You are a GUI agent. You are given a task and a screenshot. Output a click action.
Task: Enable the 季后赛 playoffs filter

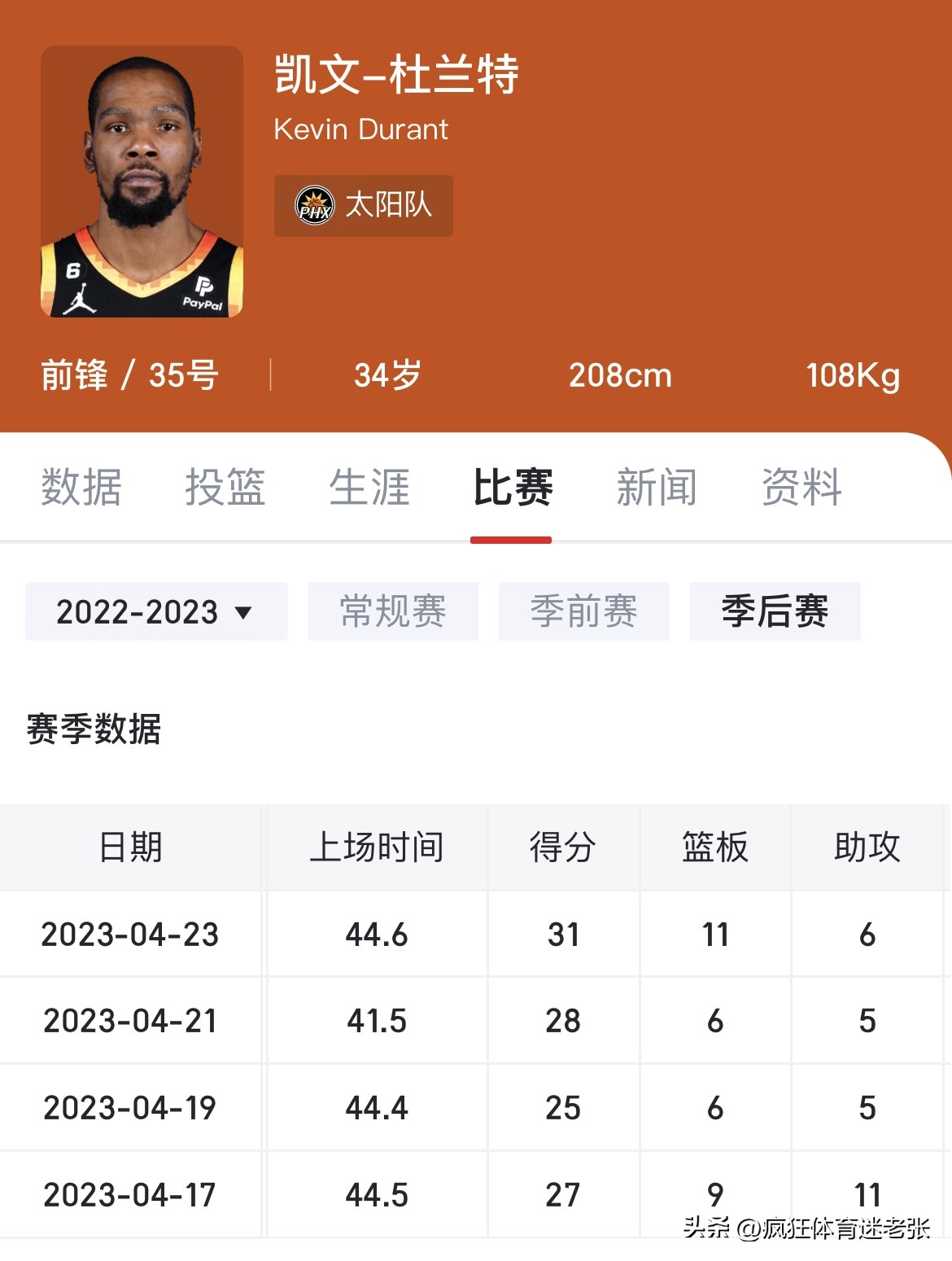coord(775,613)
